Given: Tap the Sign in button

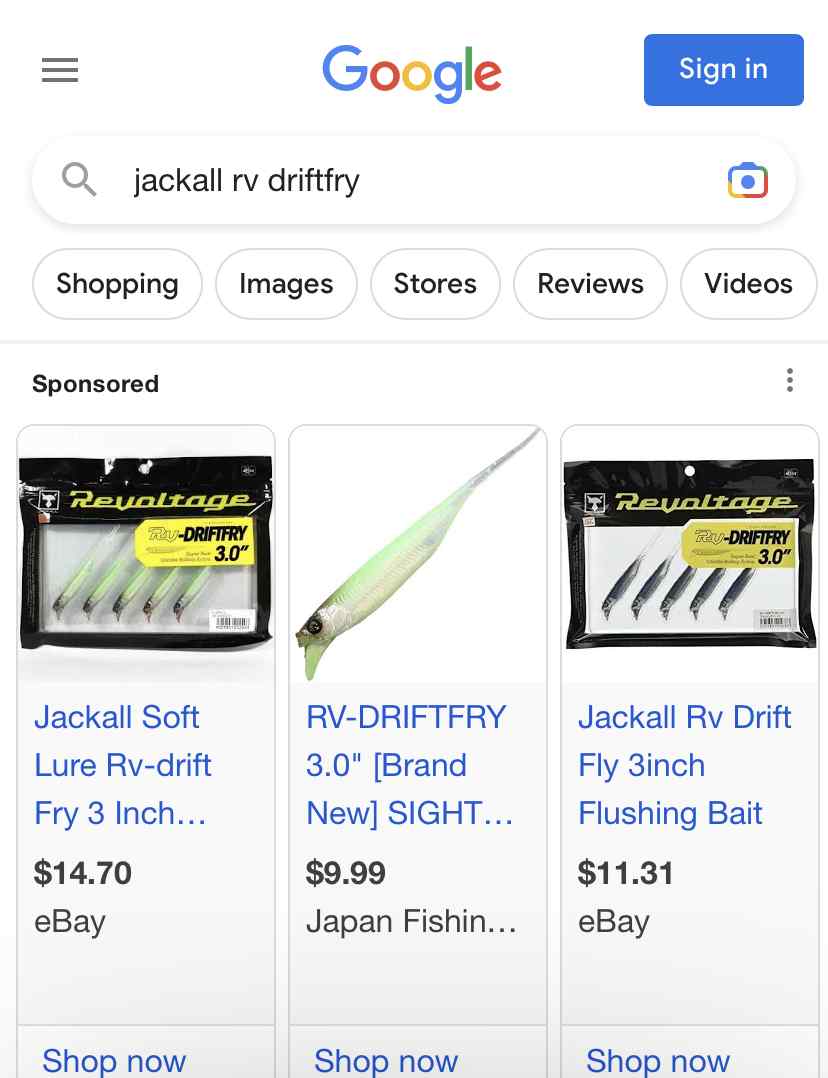Looking at the screenshot, I should (723, 69).
